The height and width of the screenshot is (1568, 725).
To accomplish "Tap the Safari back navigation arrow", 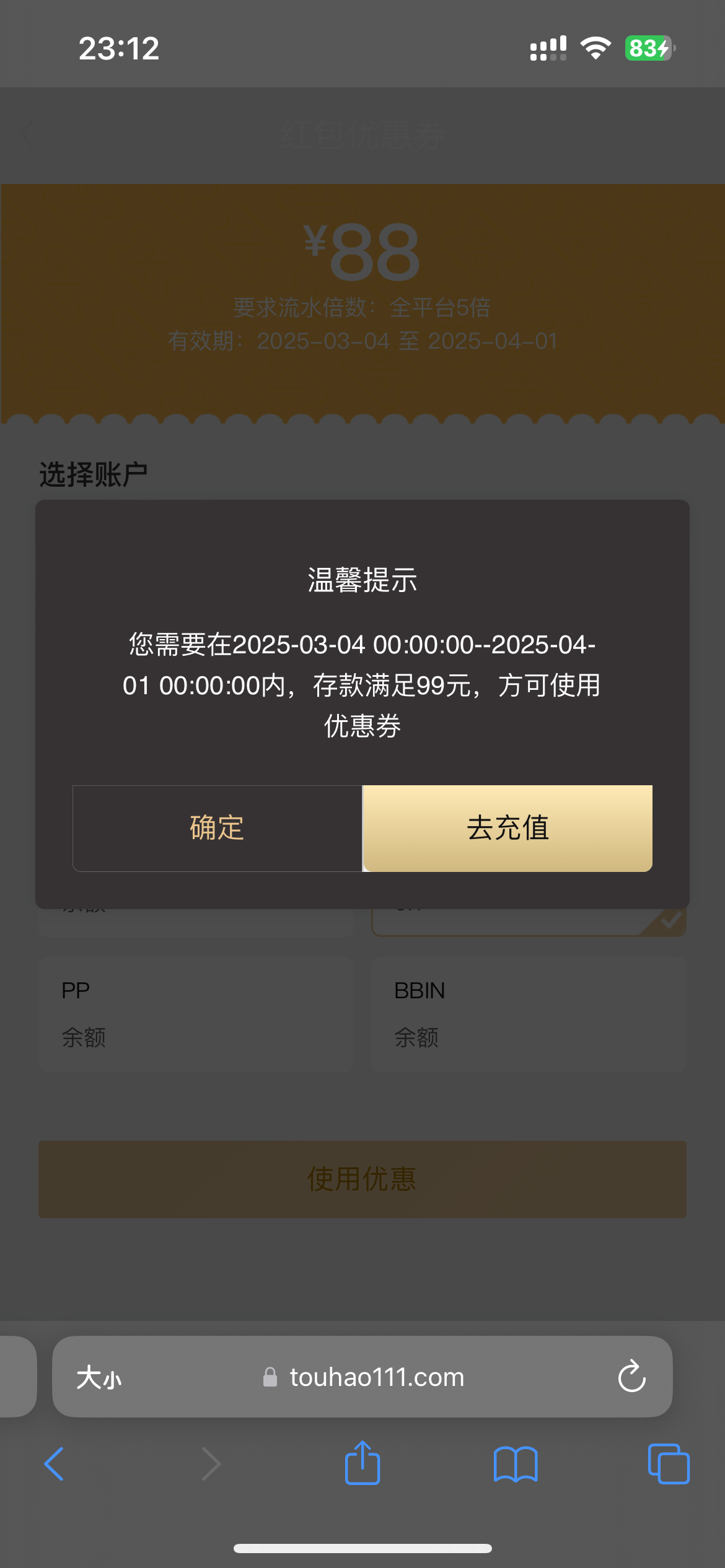I will [53, 1463].
